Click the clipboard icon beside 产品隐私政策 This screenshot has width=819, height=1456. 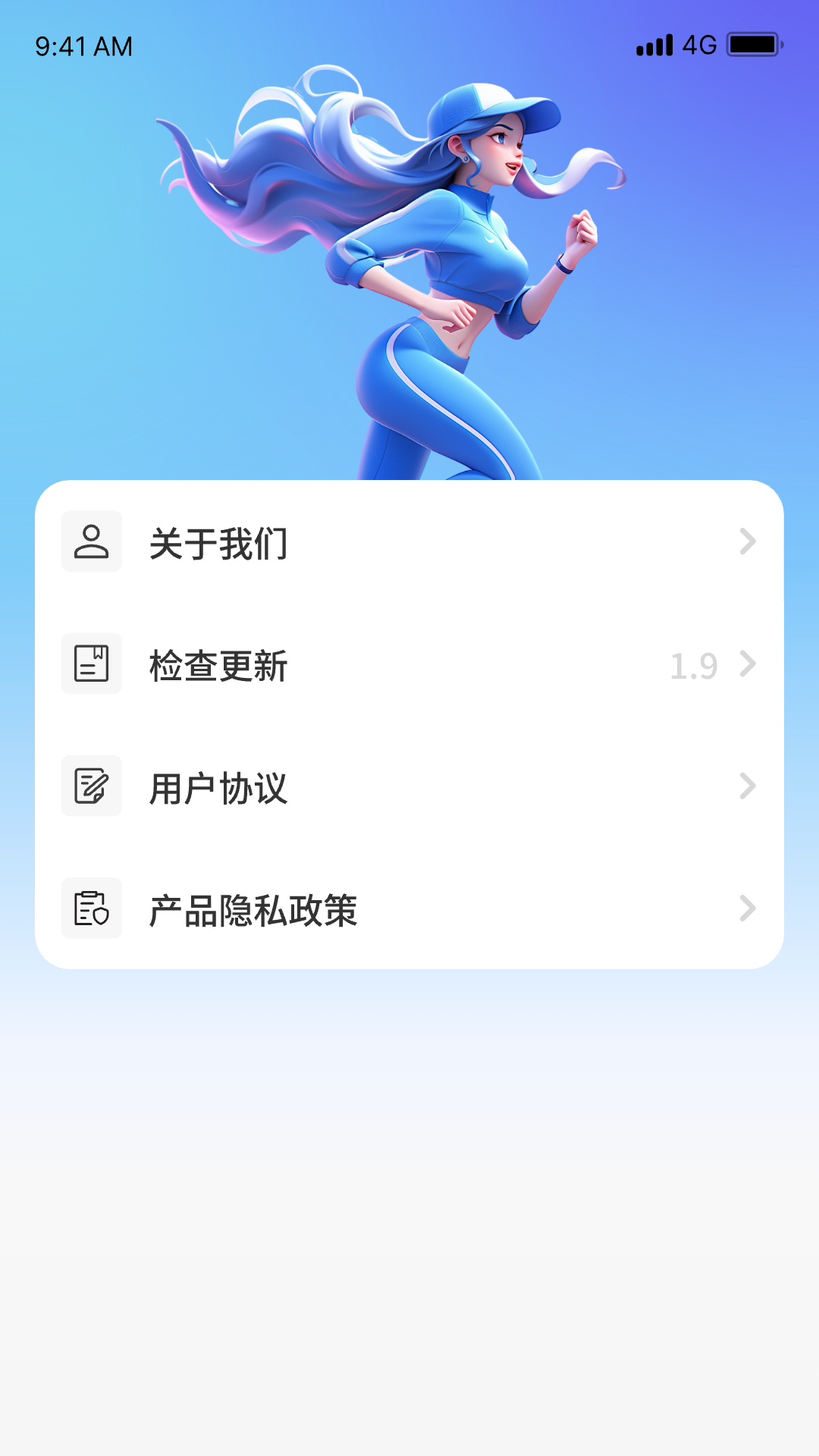pos(91,908)
